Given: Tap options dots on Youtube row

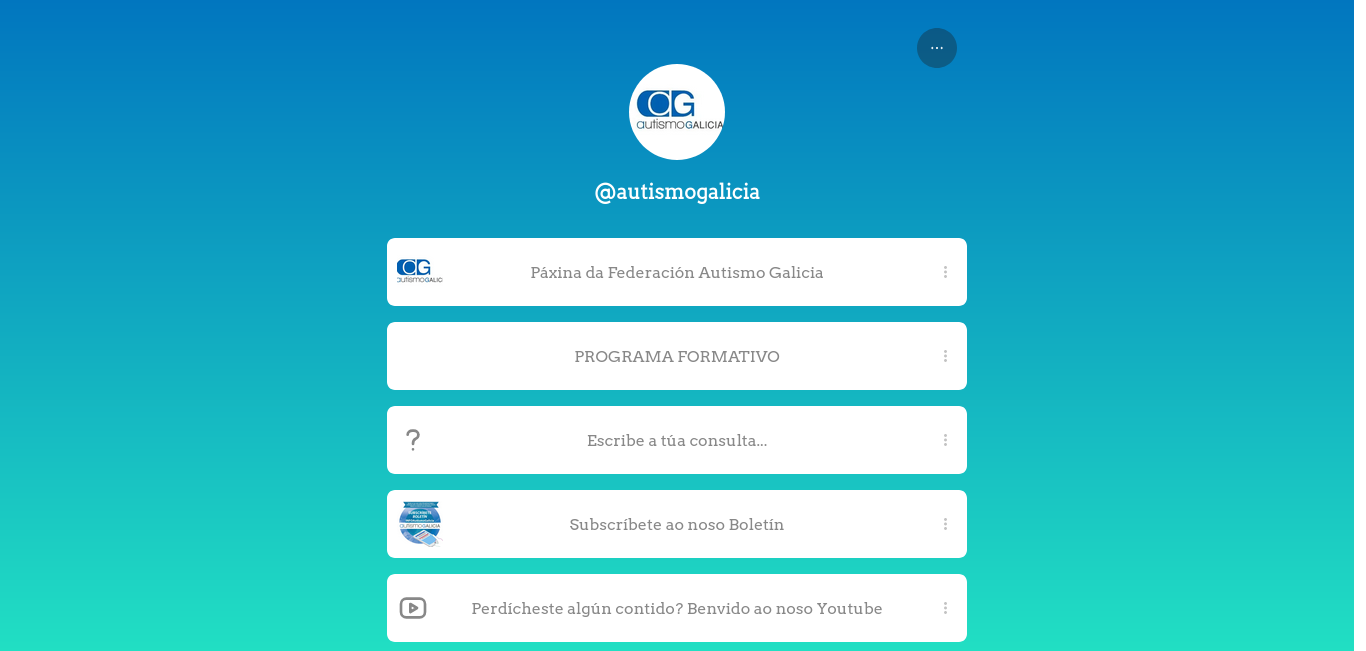Looking at the screenshot, I should [945, 608].
